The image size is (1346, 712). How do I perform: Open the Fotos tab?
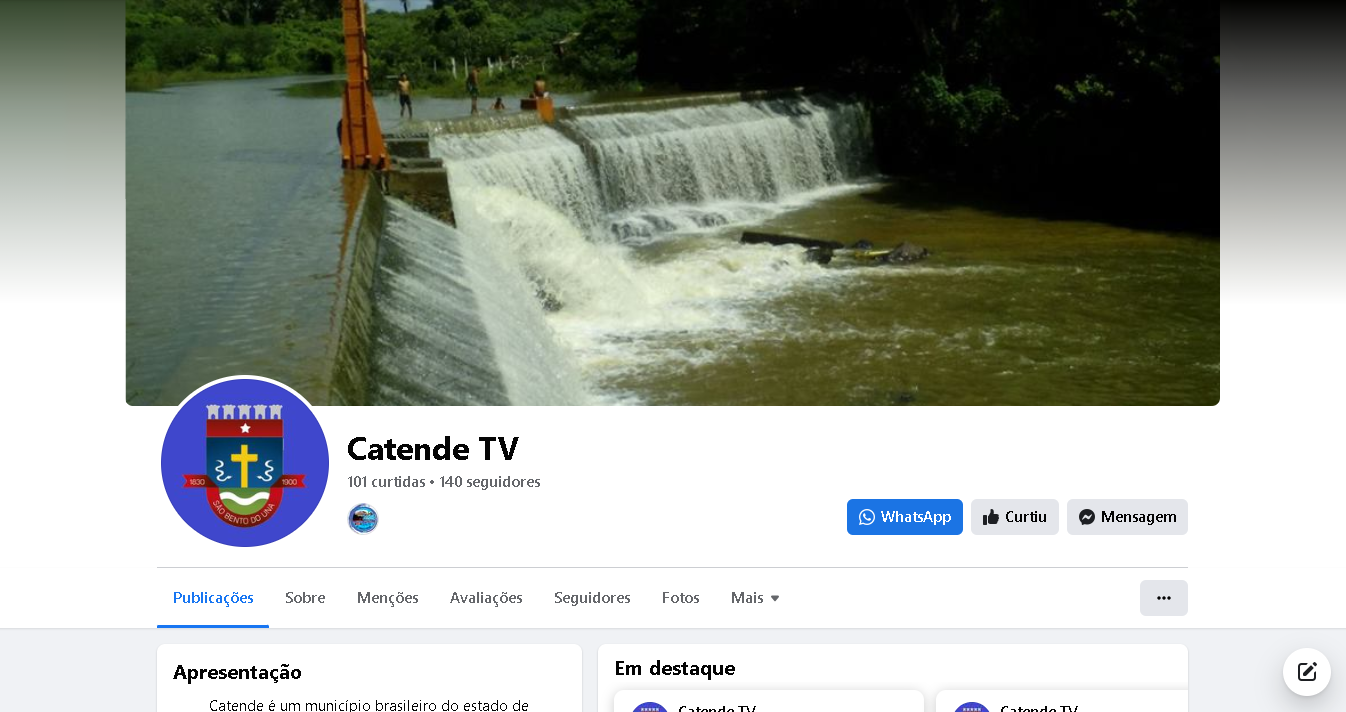point(681,598)
